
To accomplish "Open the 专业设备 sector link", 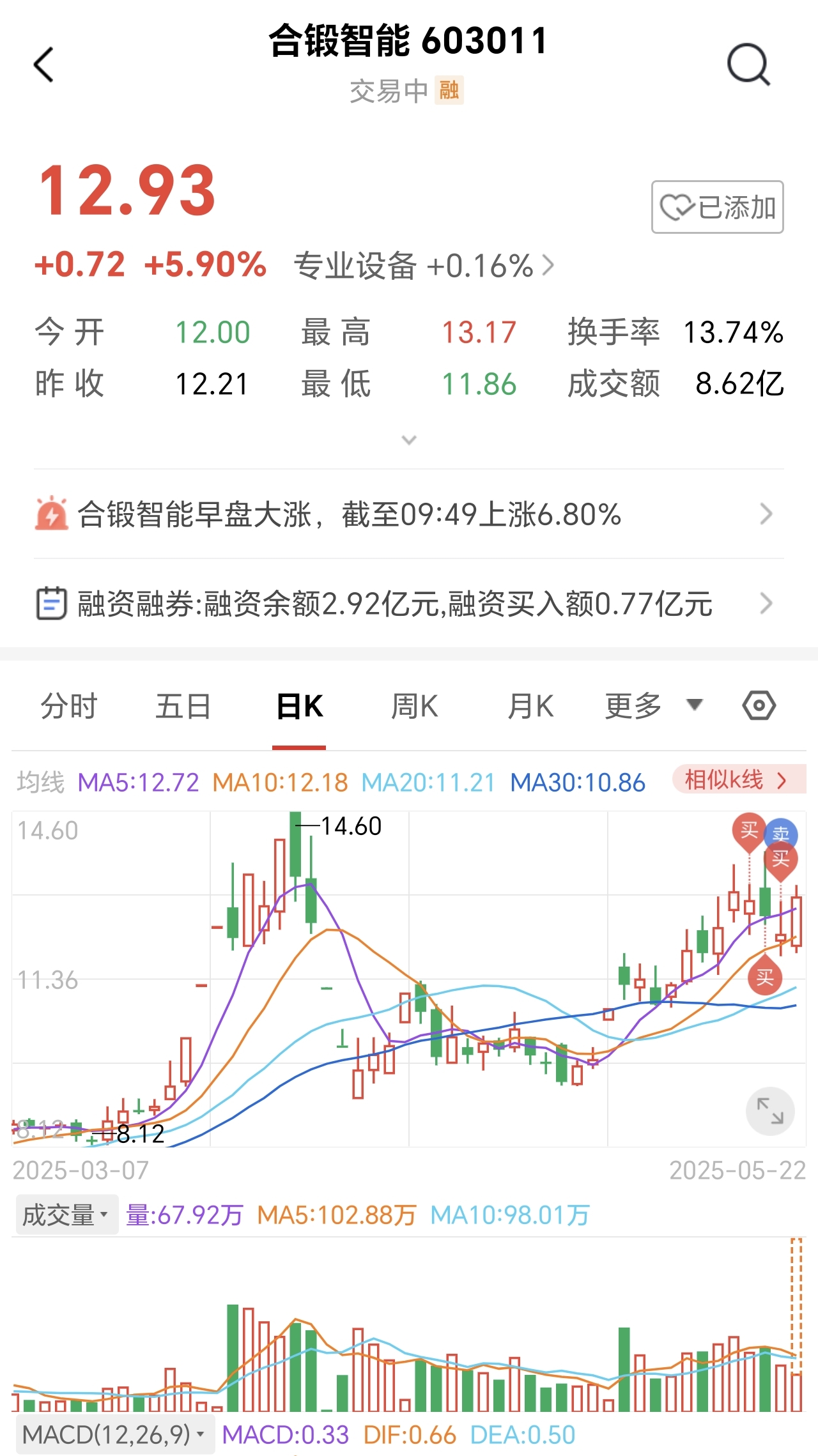I will point(424,265).
